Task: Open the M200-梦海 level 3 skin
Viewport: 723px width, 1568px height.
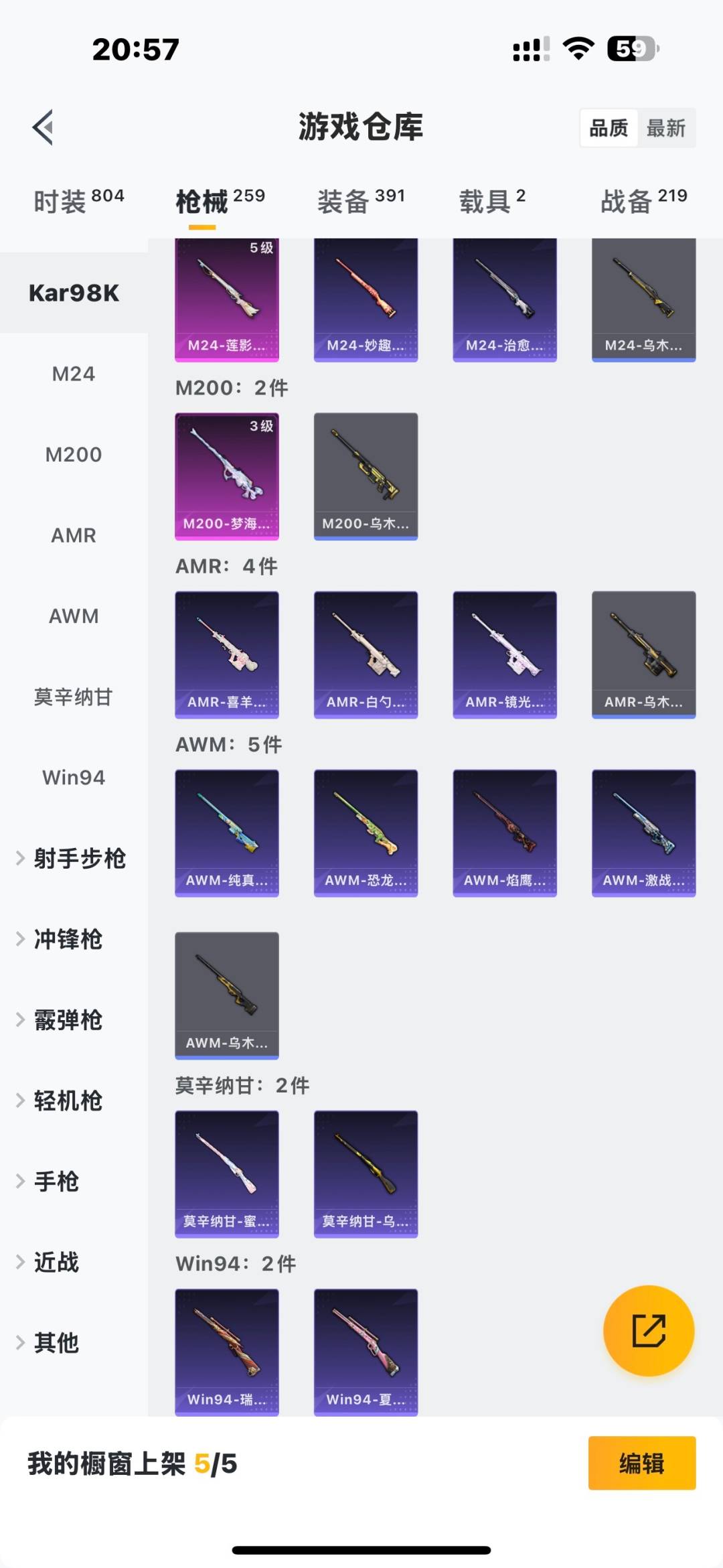Action: tap(227, 476)
